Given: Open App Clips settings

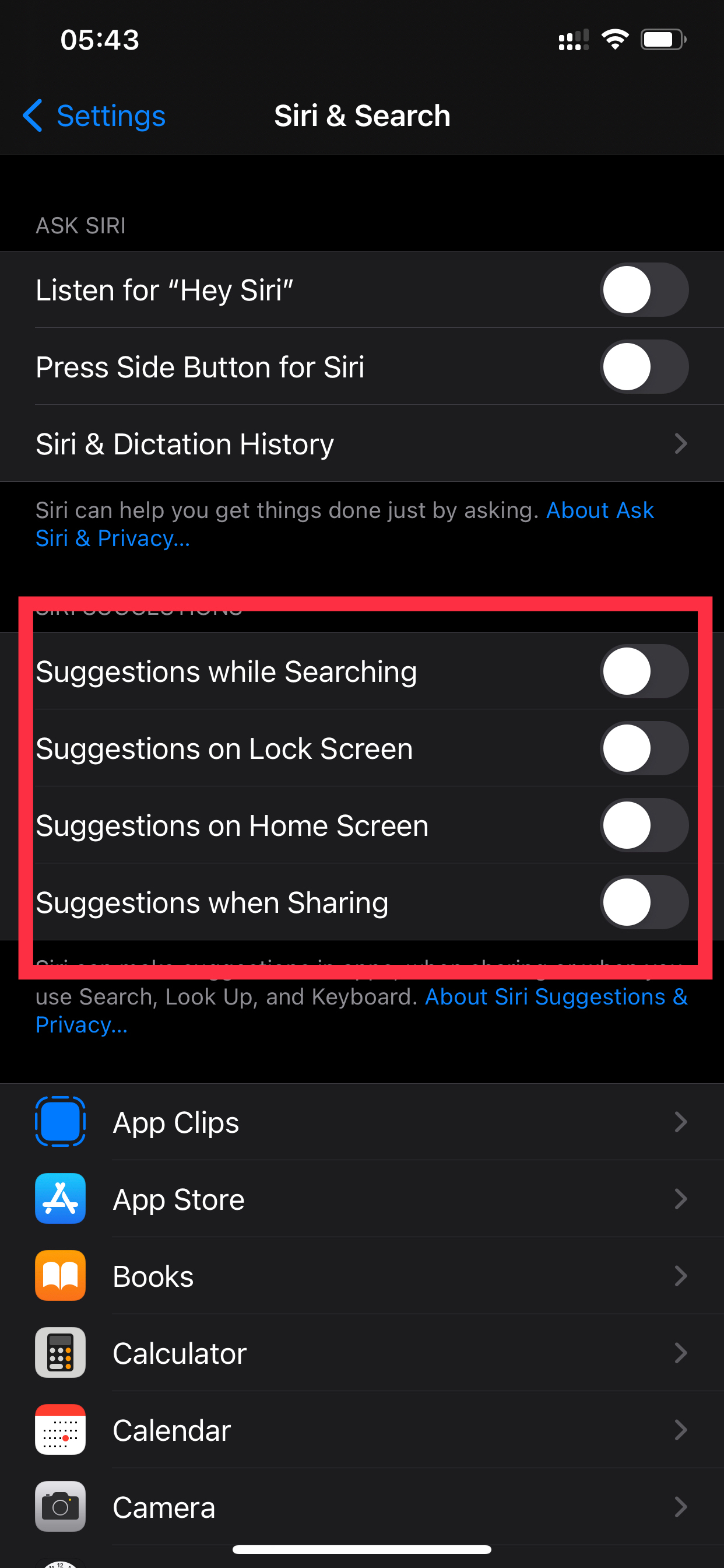Looking at the screenshot, I should [x=362, y=1122].
